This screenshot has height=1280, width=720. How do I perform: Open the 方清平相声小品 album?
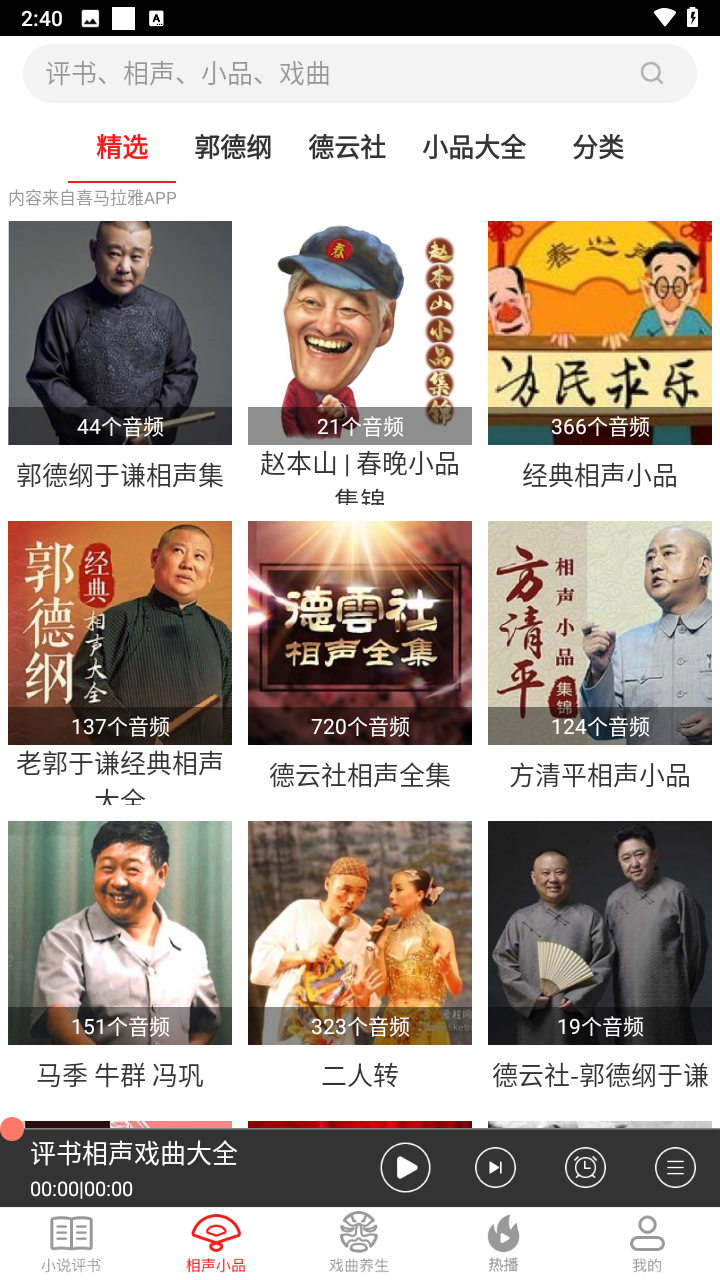(599, 632)
